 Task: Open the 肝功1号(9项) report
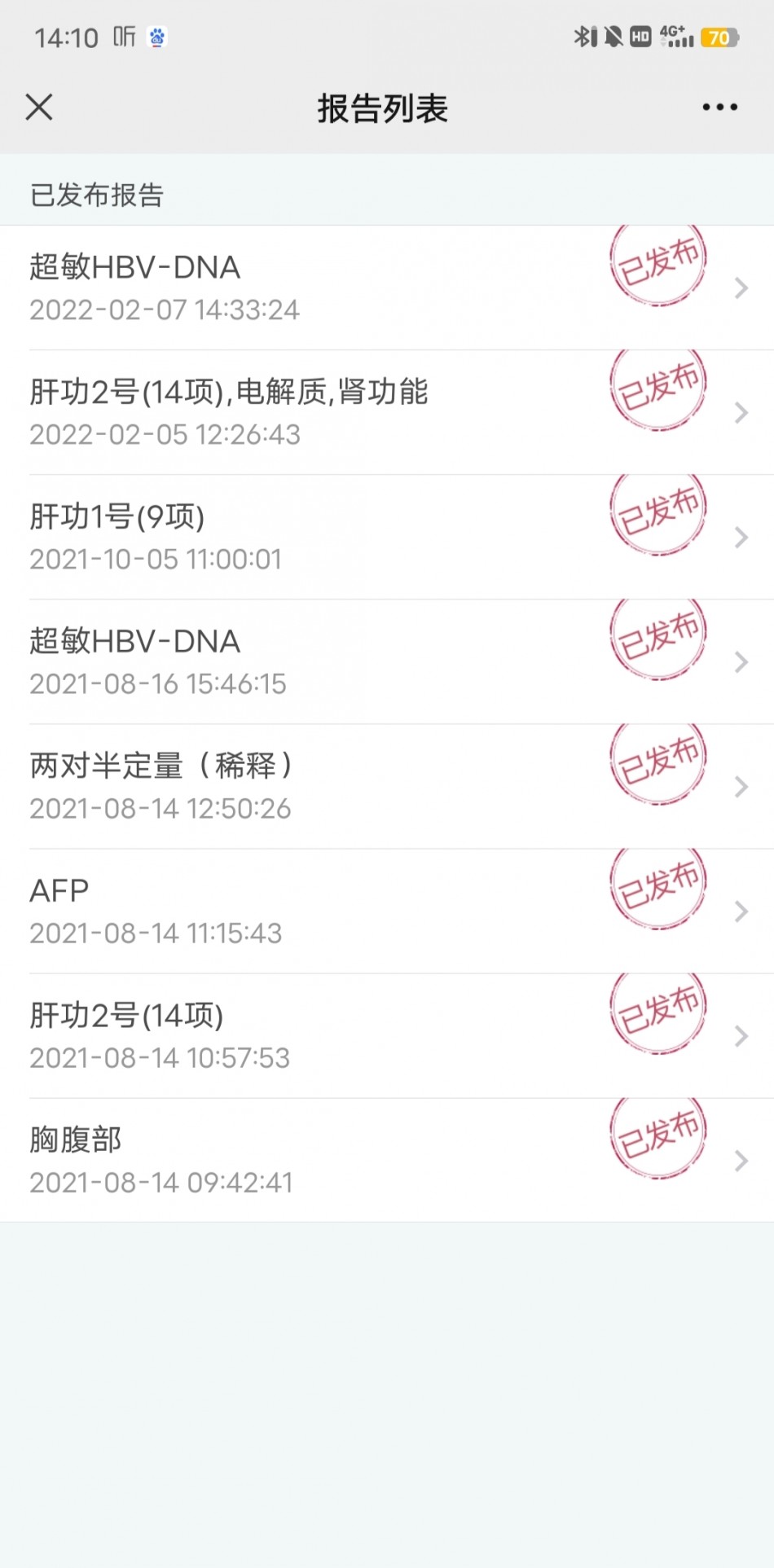click(x=387, y=537)
